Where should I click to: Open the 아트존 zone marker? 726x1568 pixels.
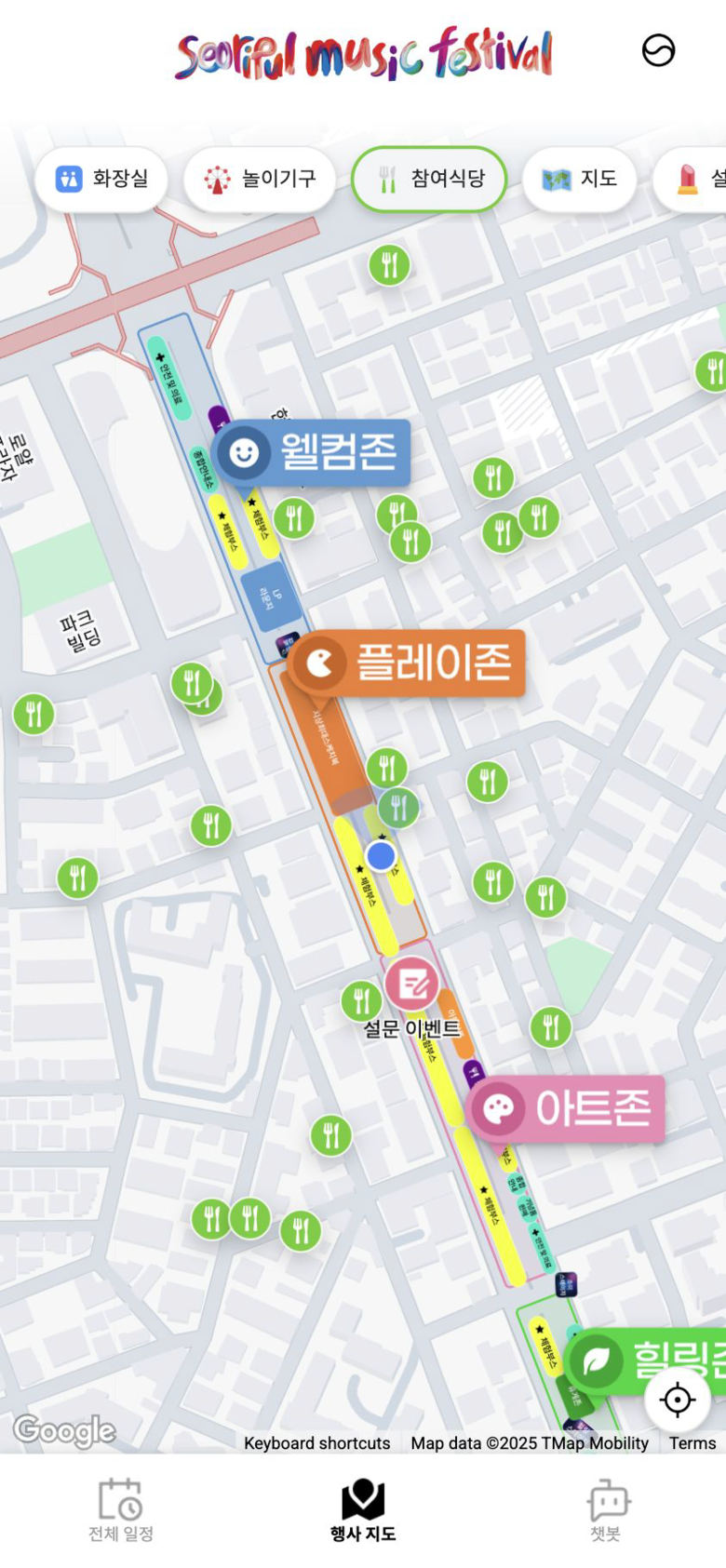(x=568, y=1108)
